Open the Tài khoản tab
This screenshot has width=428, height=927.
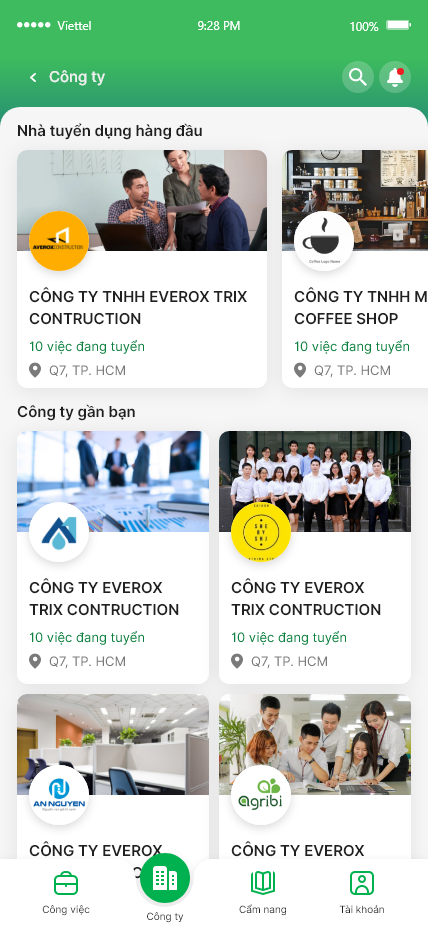pos(362,893)
